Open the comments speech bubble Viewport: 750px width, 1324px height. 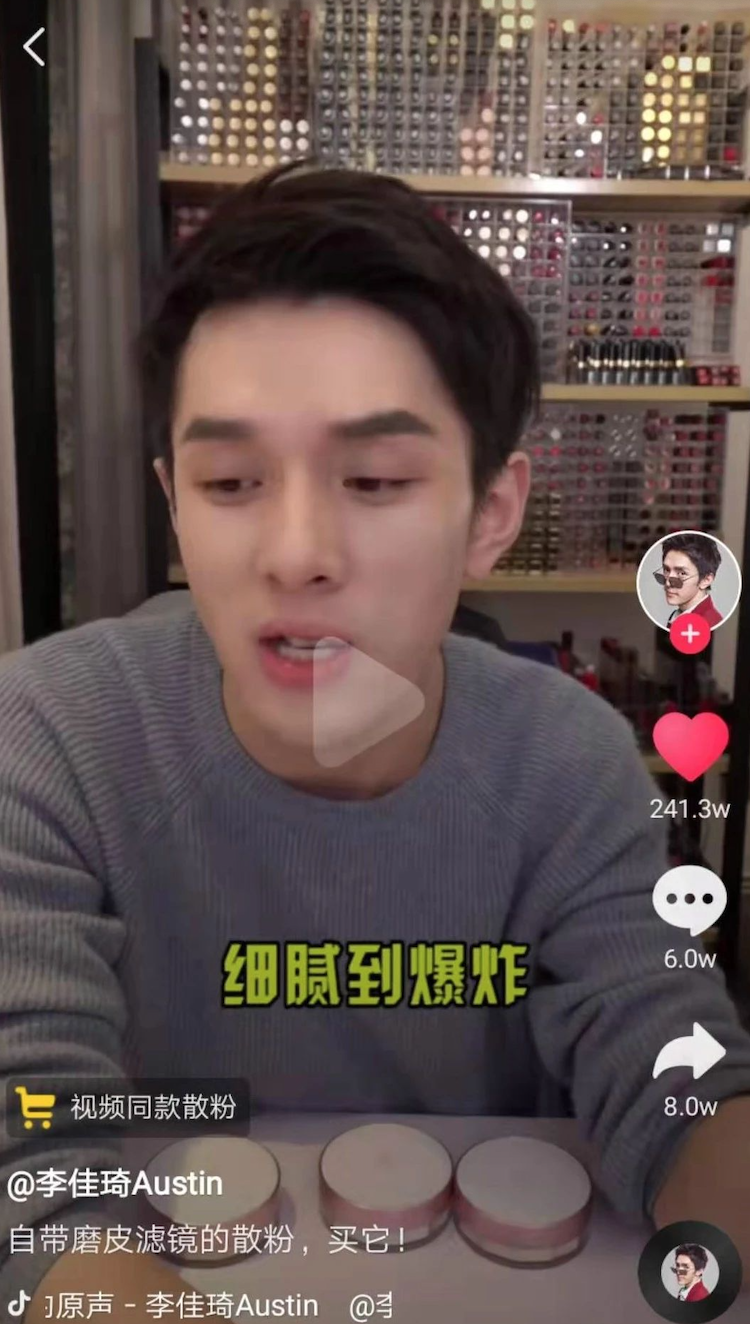(x=690, y=900)
